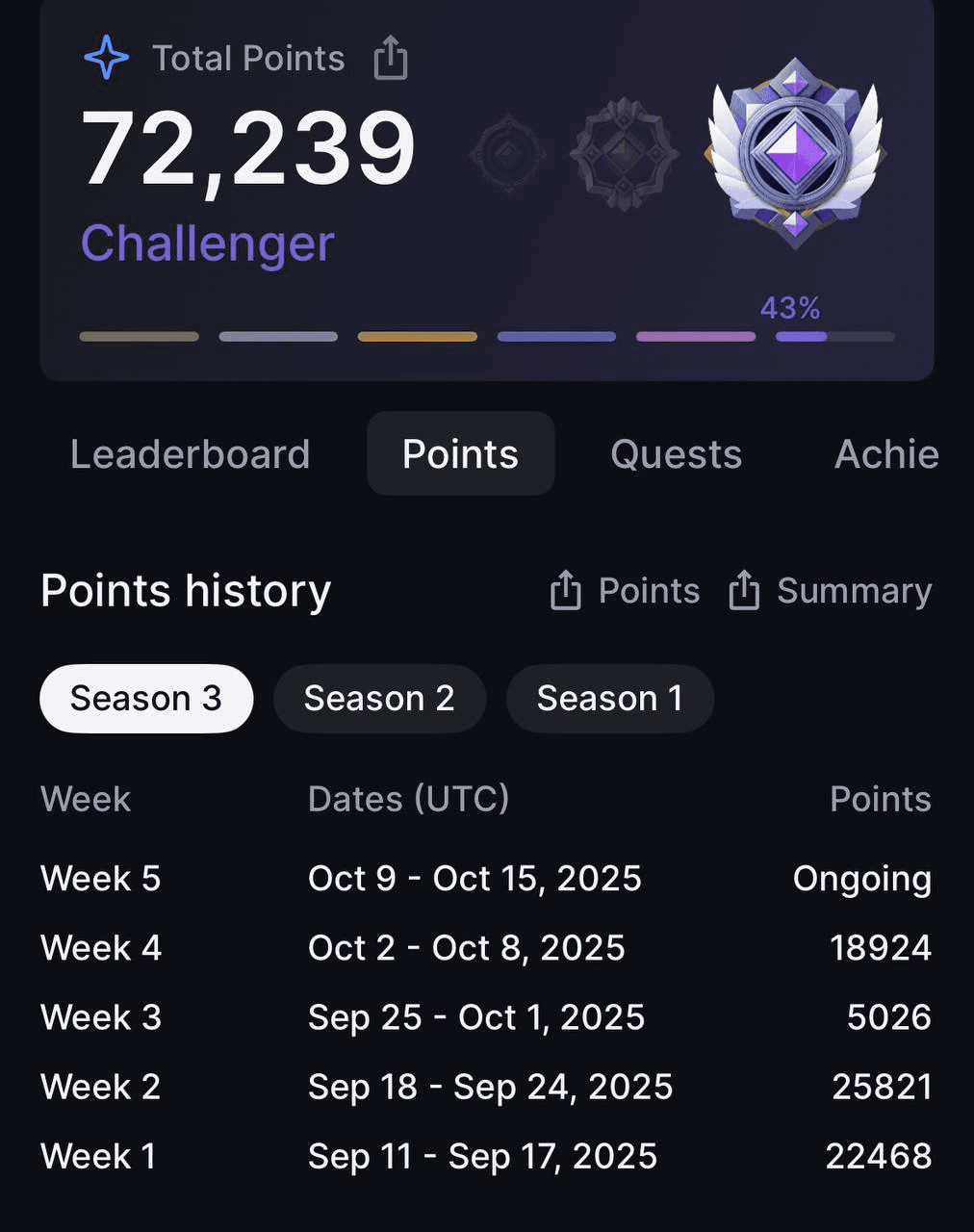The width and height of the screenshot is (974, 1232).
Task: Share points history with the Points button
Action: click(x=626, y=591)
